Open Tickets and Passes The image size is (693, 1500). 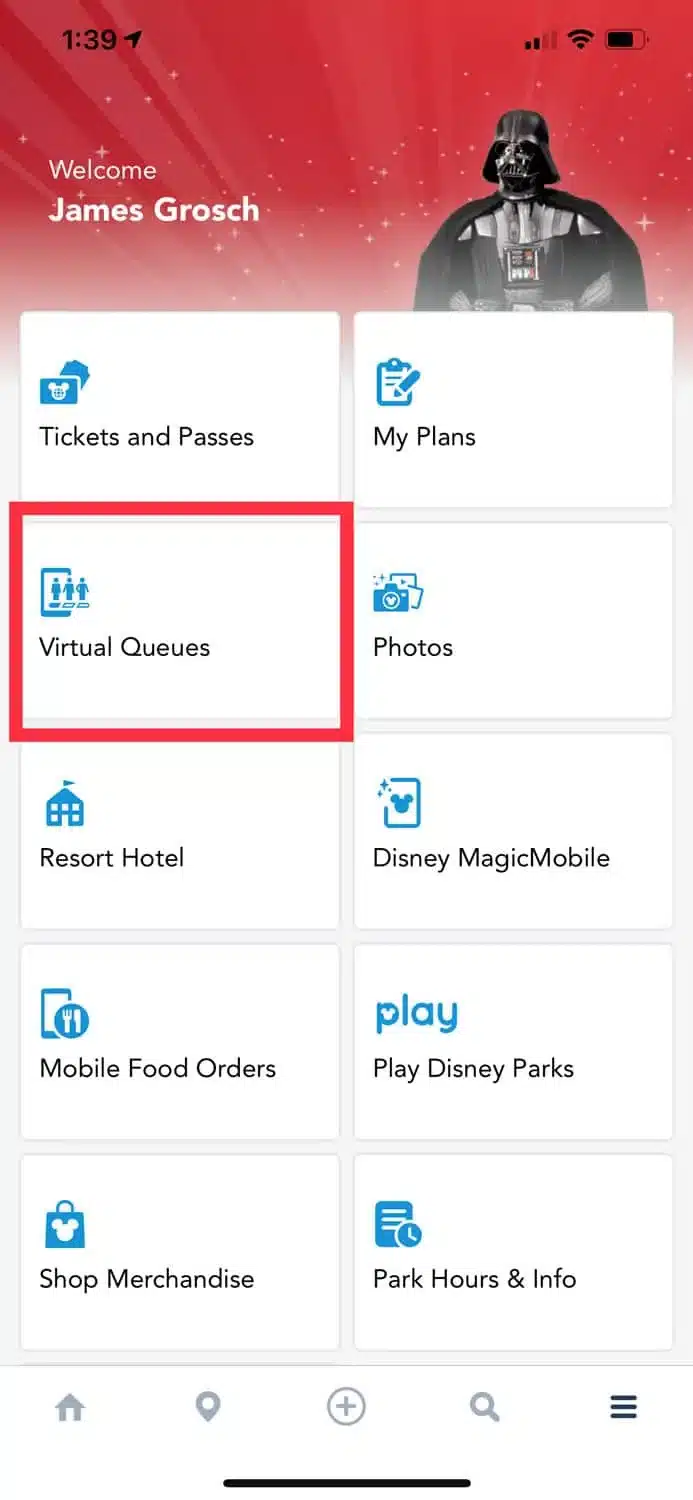(180, 410)
